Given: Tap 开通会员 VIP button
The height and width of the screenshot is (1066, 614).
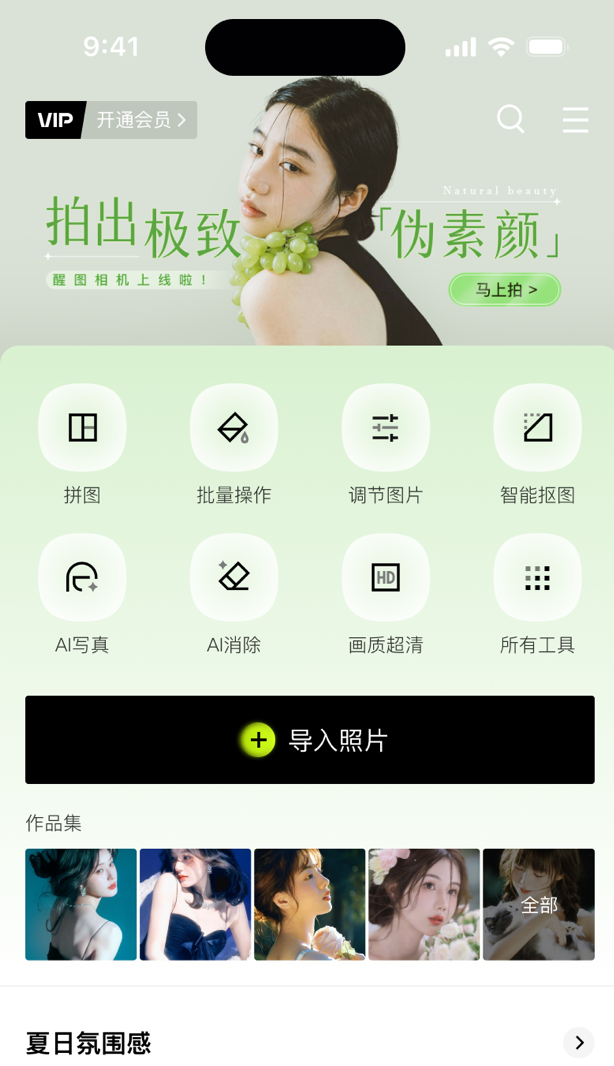Looking at the screenshot, I should click(111, 120).
